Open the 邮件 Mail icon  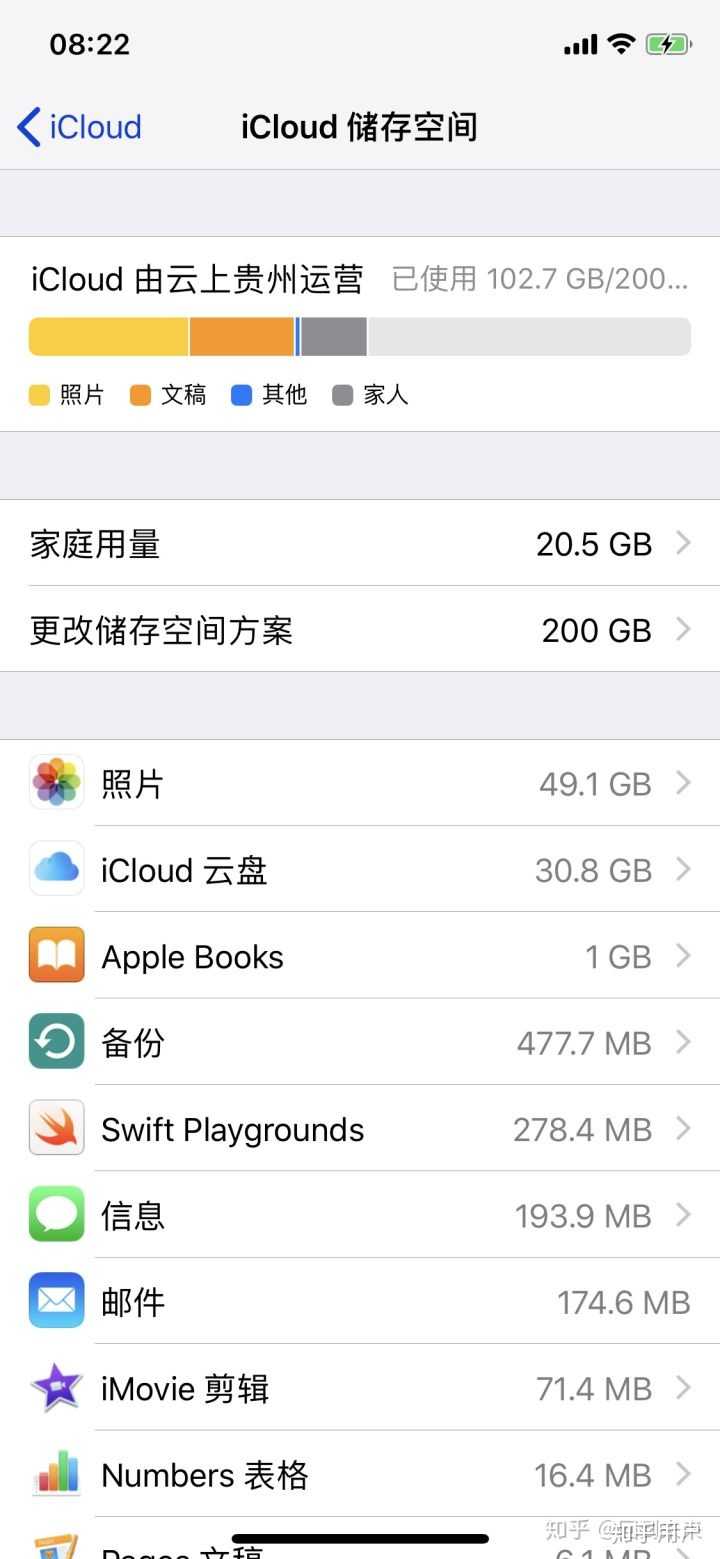(56, 1301)
